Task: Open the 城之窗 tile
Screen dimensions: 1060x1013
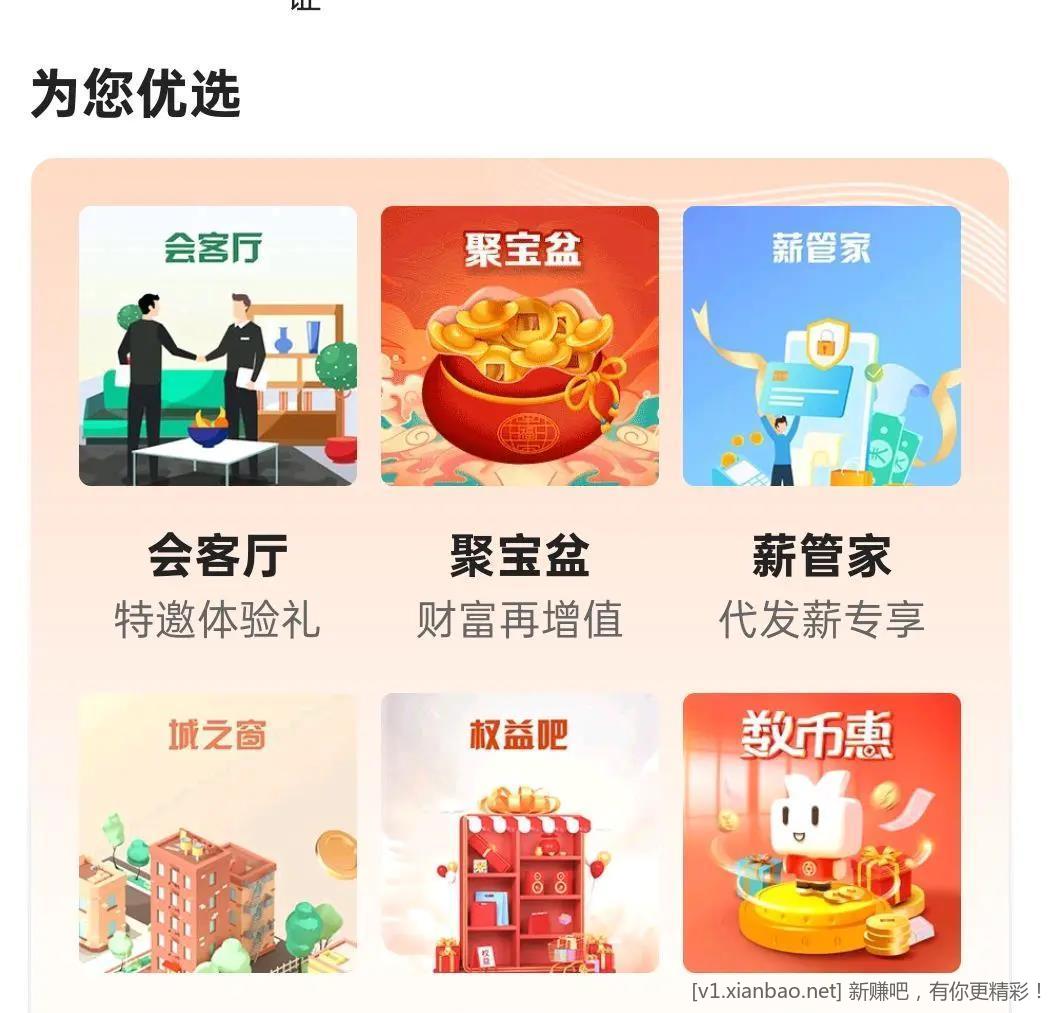Action: (x=218, y=833)
